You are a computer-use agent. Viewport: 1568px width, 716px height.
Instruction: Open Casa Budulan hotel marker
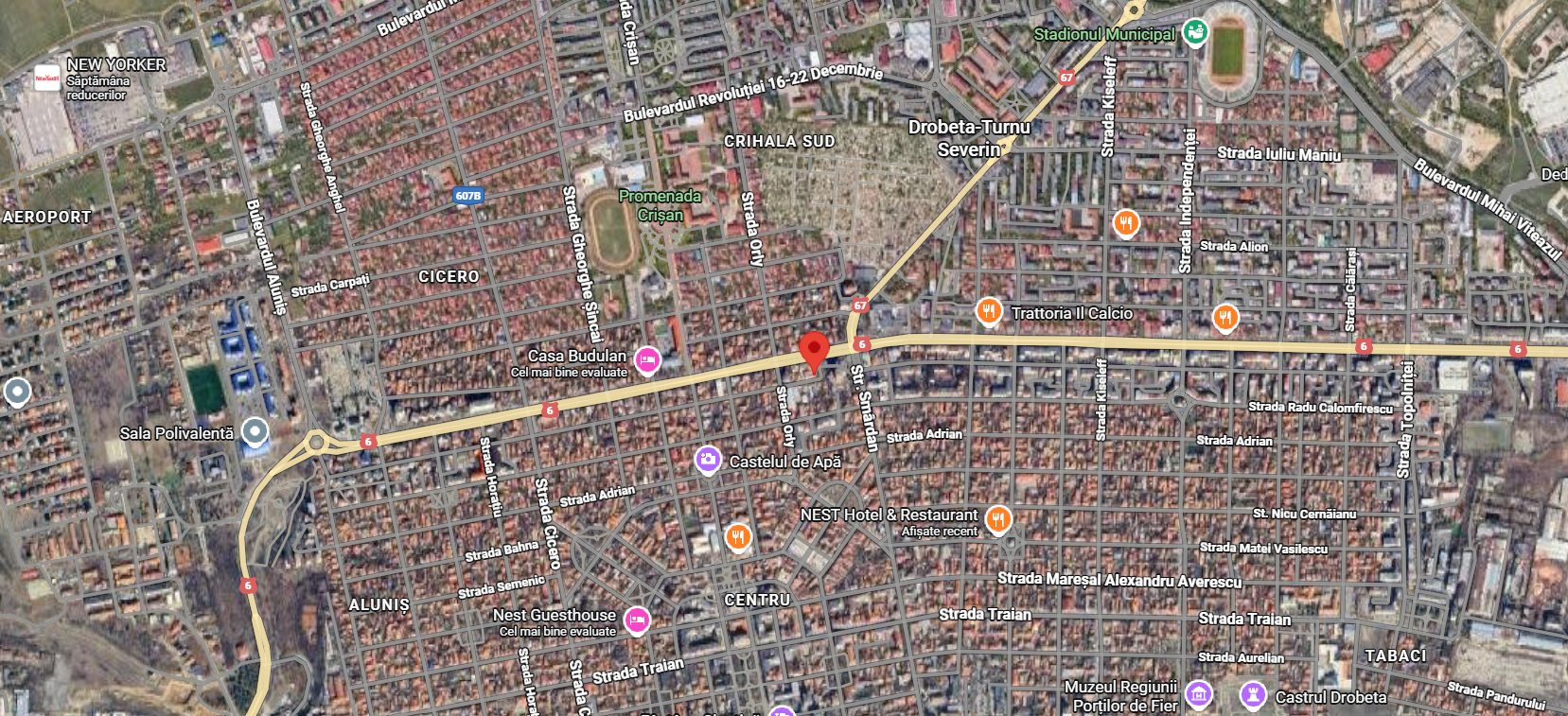pyautogui.click(x=646, y=360)
